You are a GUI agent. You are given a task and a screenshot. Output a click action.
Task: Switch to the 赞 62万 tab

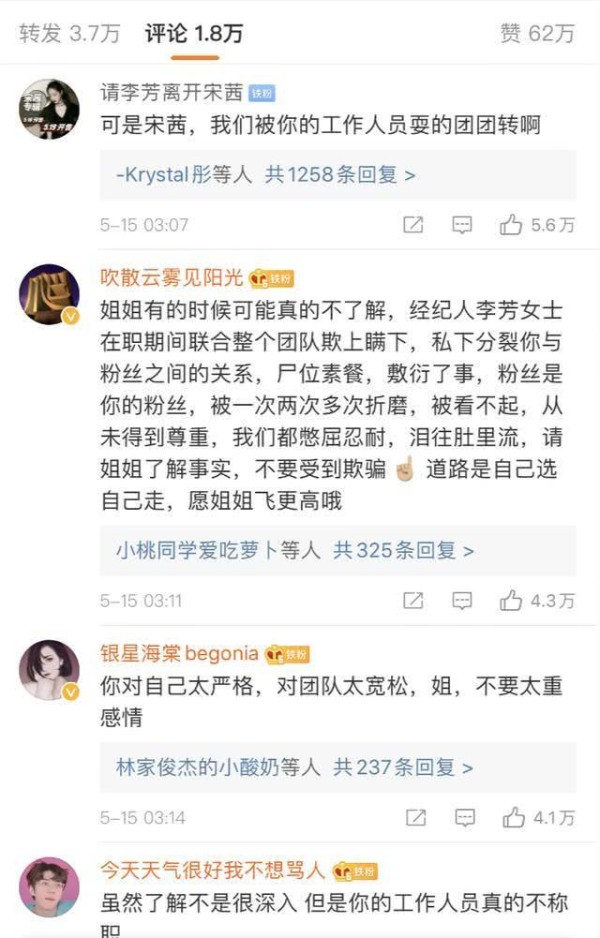(537, 33)
